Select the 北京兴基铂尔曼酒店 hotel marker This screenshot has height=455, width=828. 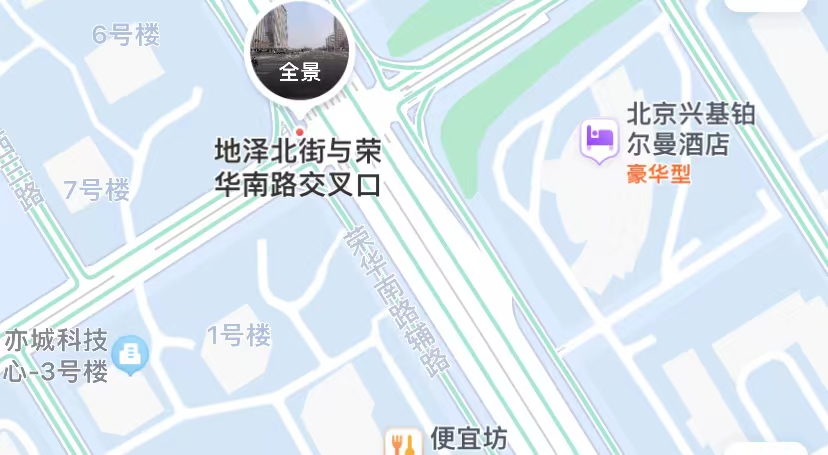point(600,139)
